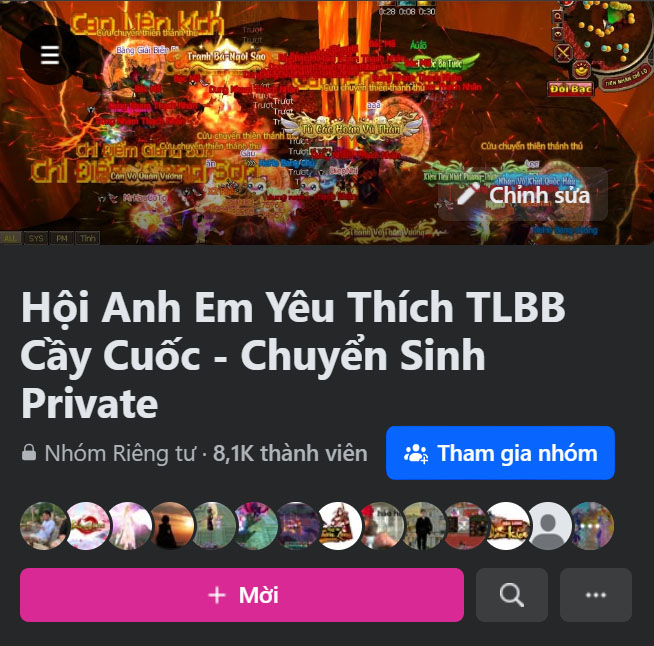Tap Mời to invite members
This screenshot has height=646, width=654.
242,595
